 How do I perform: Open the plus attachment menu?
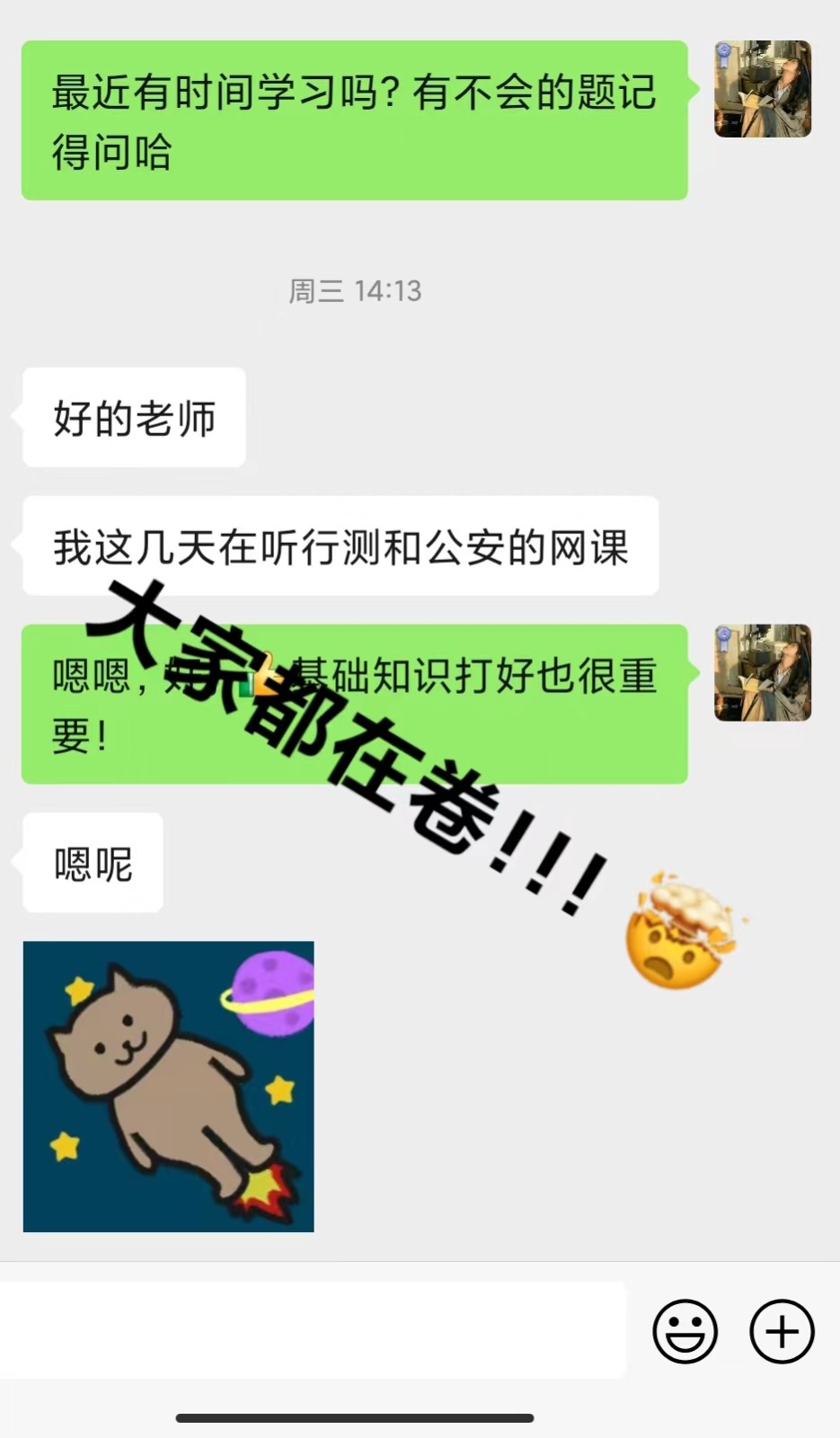pyautogui.click(x=782, y=1331)
